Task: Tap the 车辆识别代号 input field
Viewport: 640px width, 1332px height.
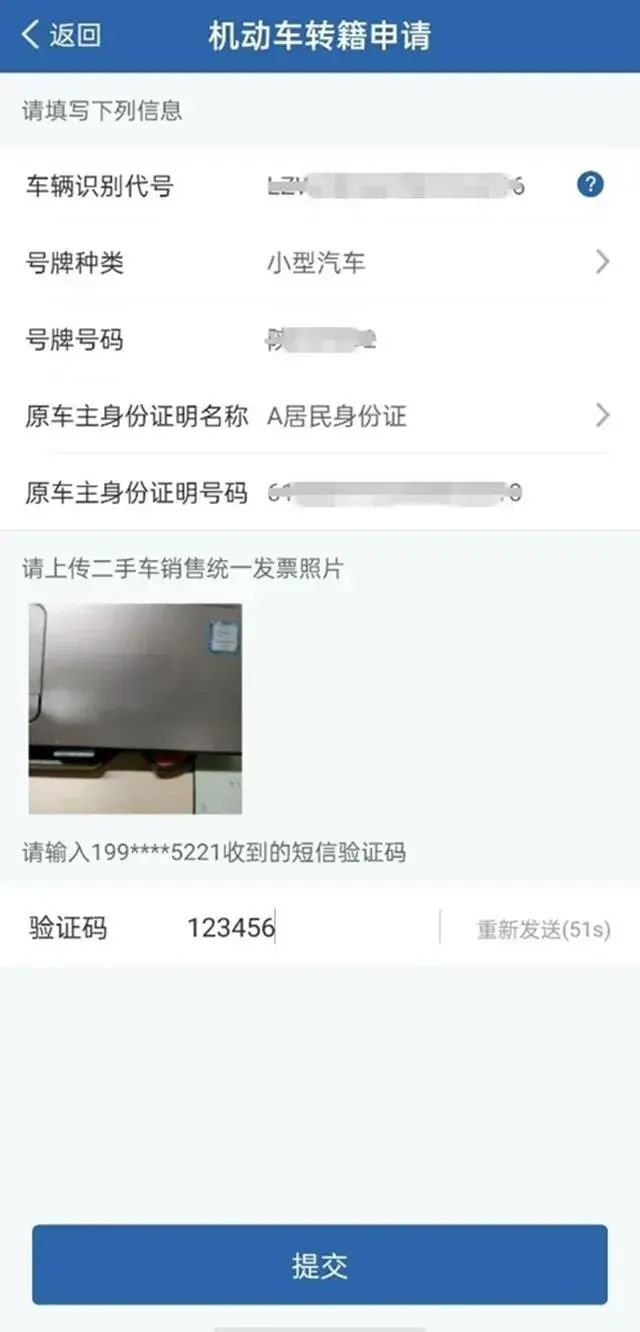Action: (400, 186)
